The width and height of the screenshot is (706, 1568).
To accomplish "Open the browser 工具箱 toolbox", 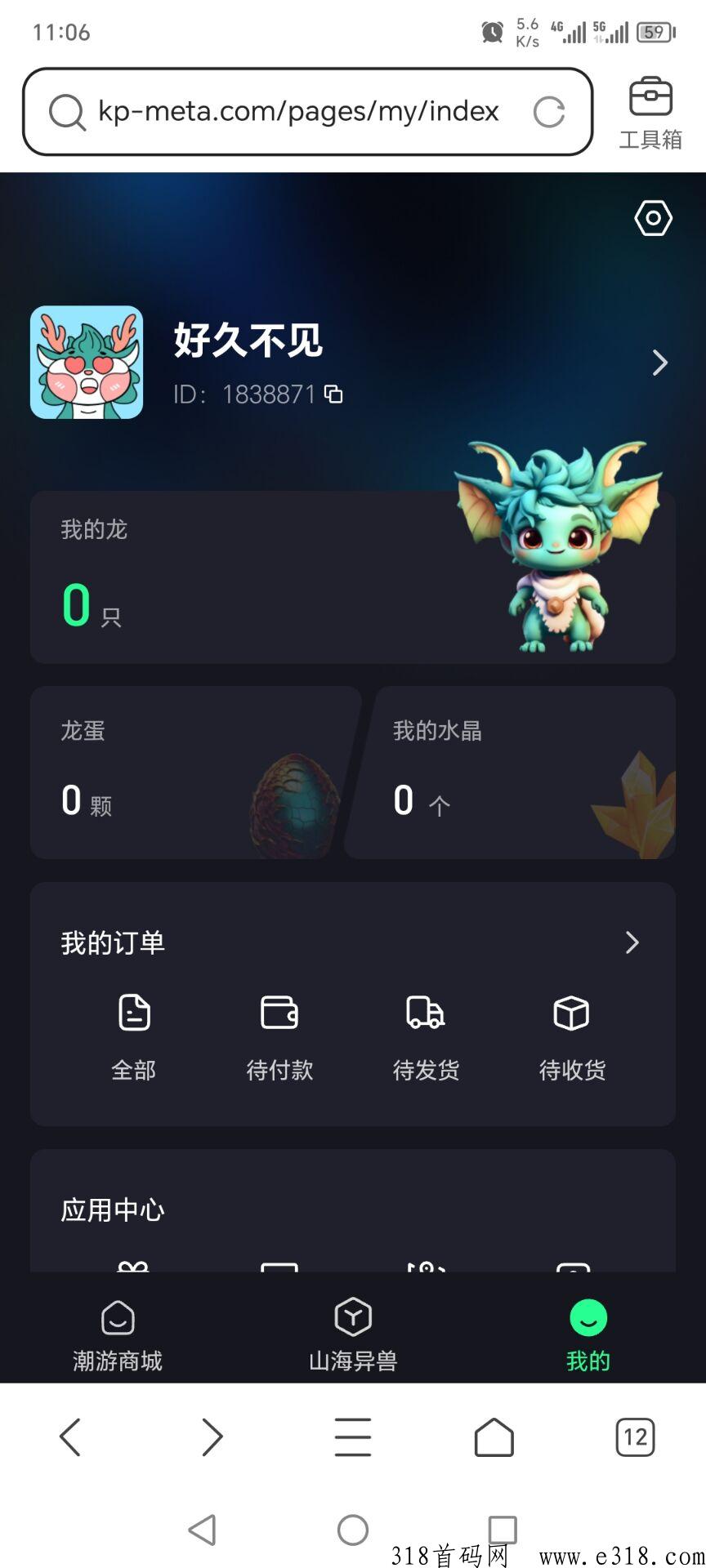I will tap(650, 113).
